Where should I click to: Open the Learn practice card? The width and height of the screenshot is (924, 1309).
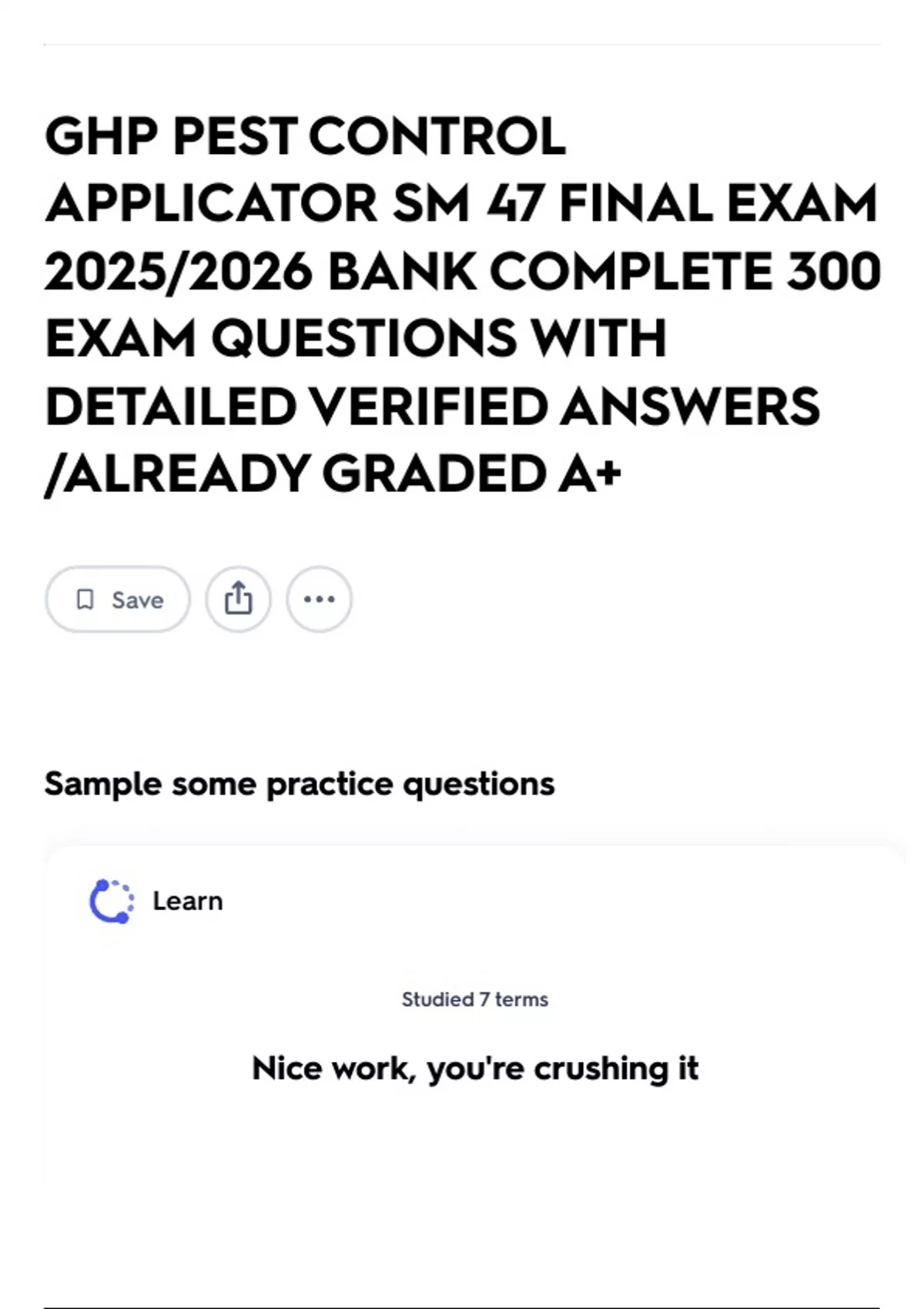156,901
